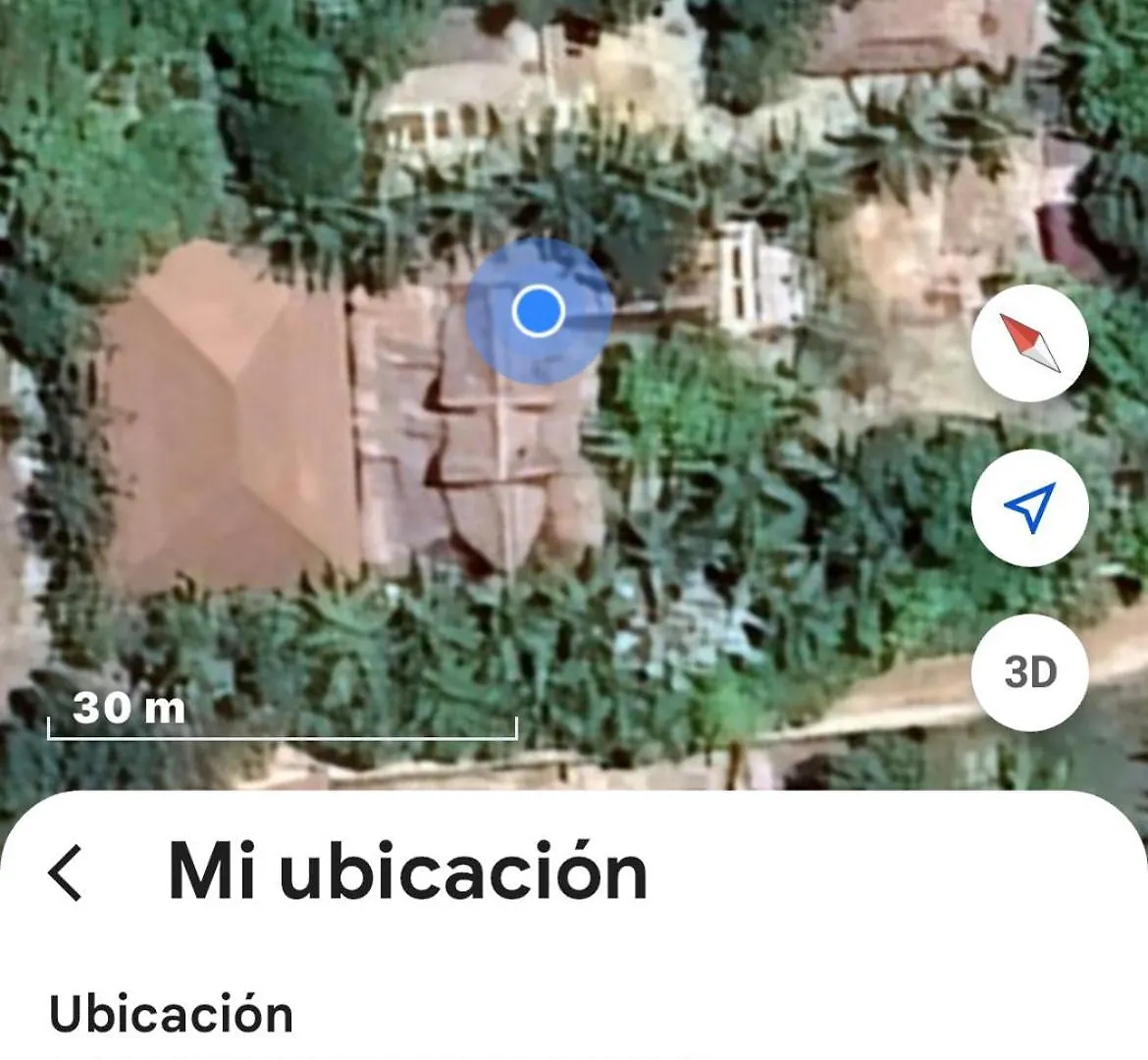Tap the compass to reset map orientation
Screen dimensions: 1148x1060
1029,344
